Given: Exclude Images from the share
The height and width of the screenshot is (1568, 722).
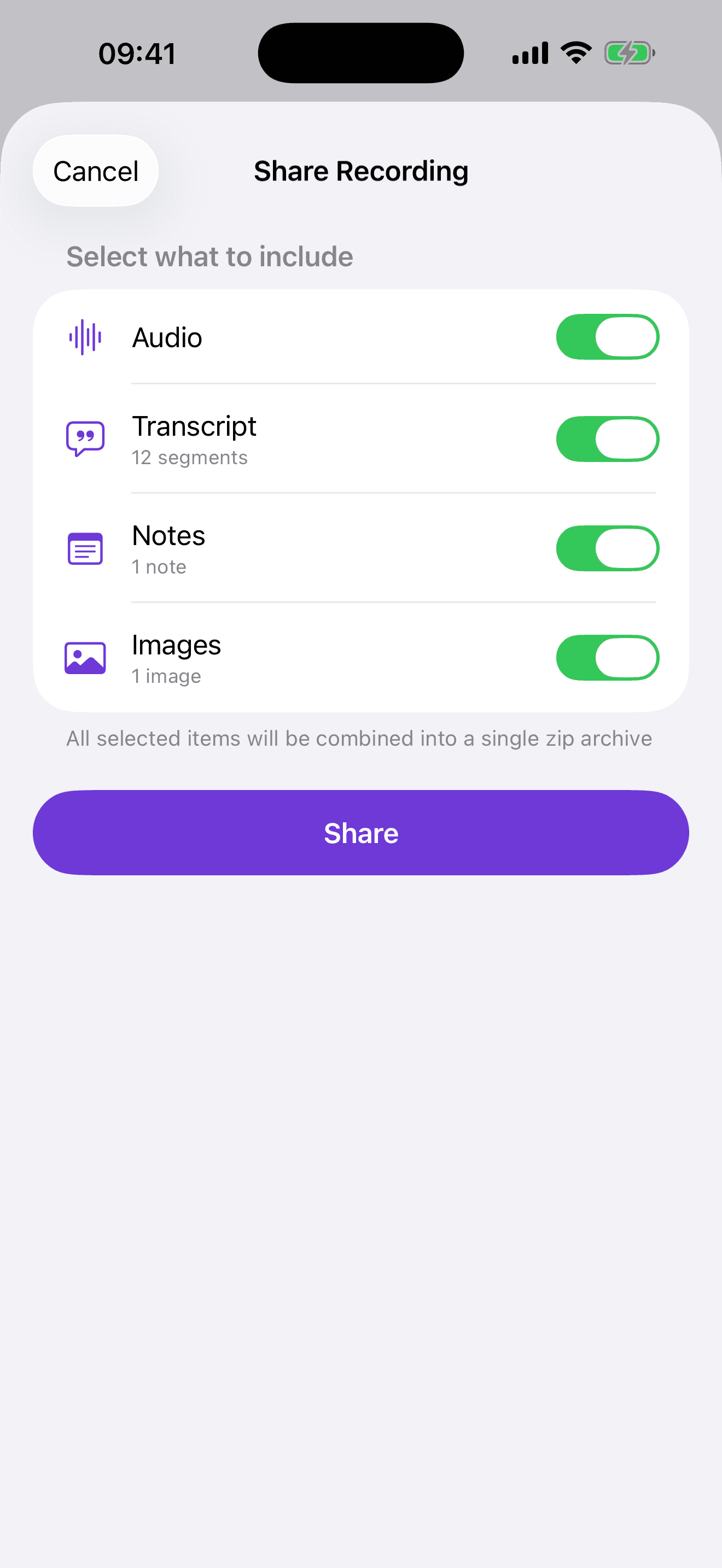Looking at the screenshot, I should click(607, 657).
